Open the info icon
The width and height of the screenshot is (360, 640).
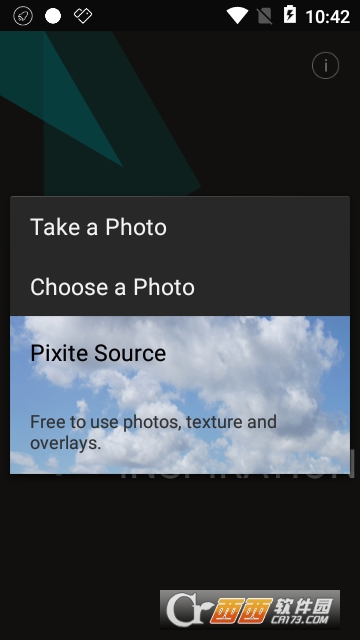(325, 65)
